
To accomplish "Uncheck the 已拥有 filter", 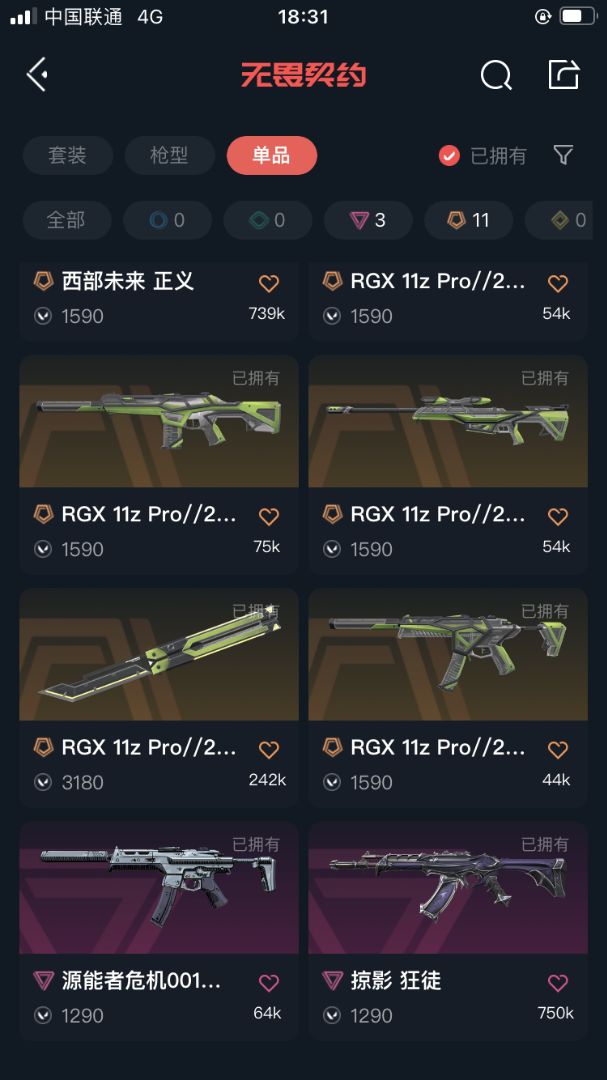I will (x=450, y=155).
